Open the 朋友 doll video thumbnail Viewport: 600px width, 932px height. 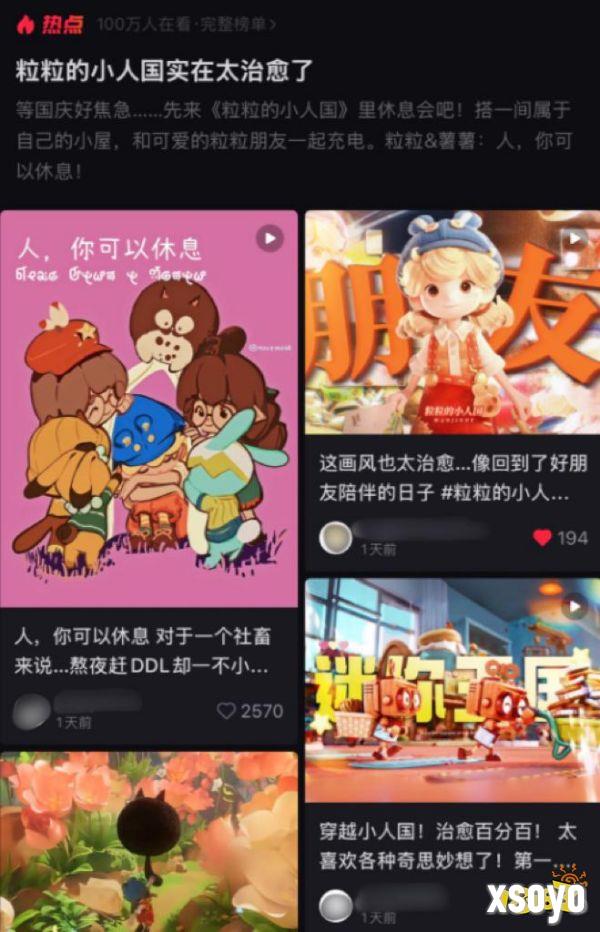point(452,320)
